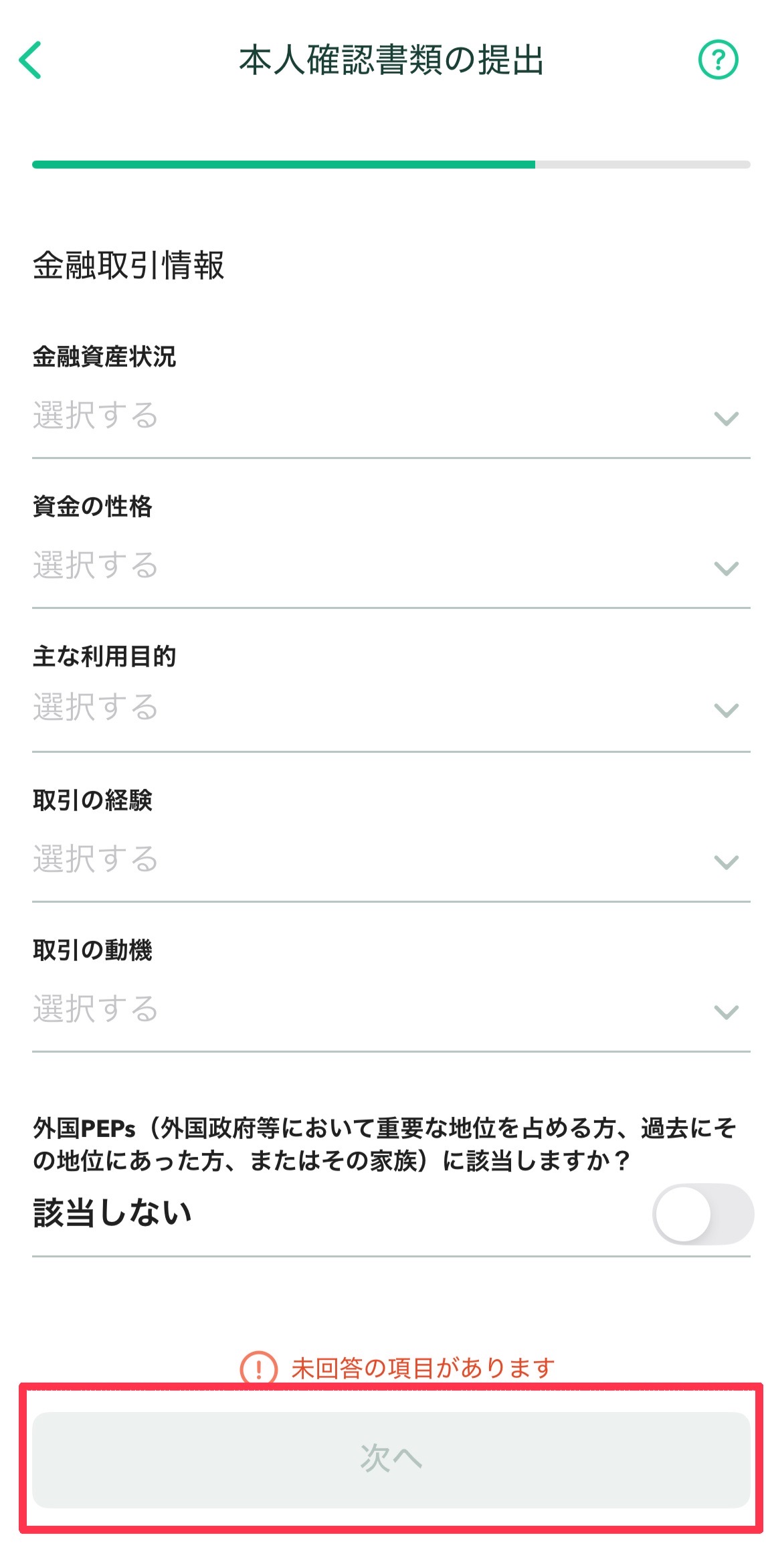Choose your 取引の経験 level
The height and width of the screenshot is (1568, 766).
391,861
